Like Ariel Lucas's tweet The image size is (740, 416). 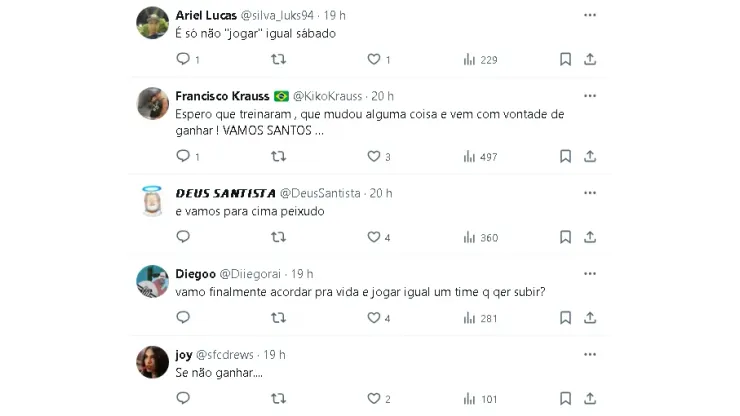[374, 60]
